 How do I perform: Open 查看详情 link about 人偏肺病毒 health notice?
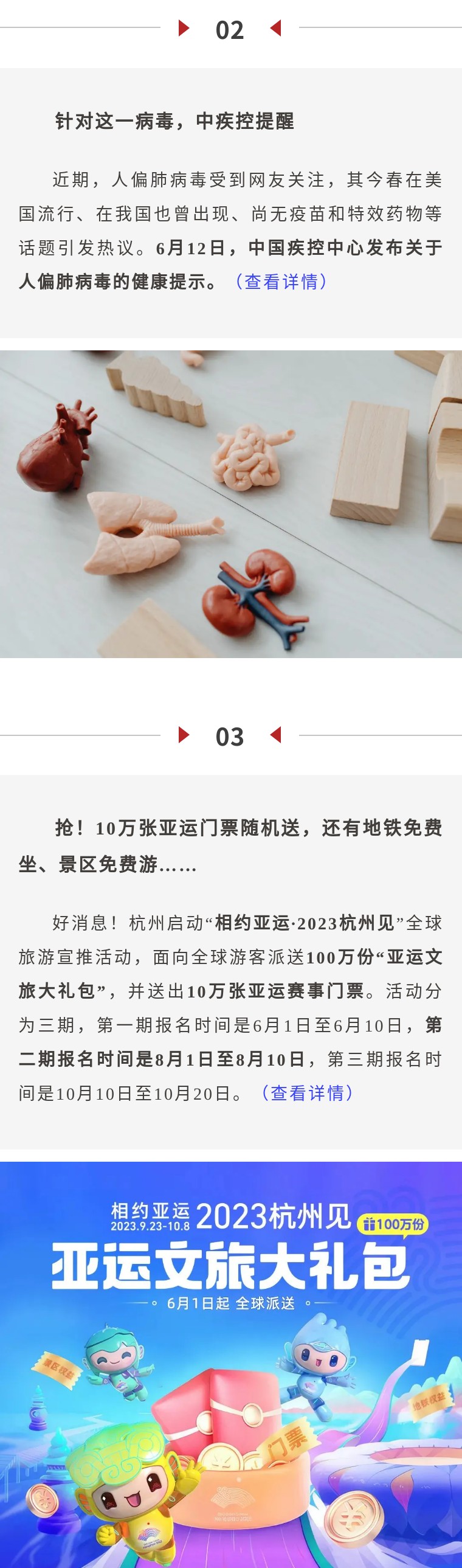(281, 282)
